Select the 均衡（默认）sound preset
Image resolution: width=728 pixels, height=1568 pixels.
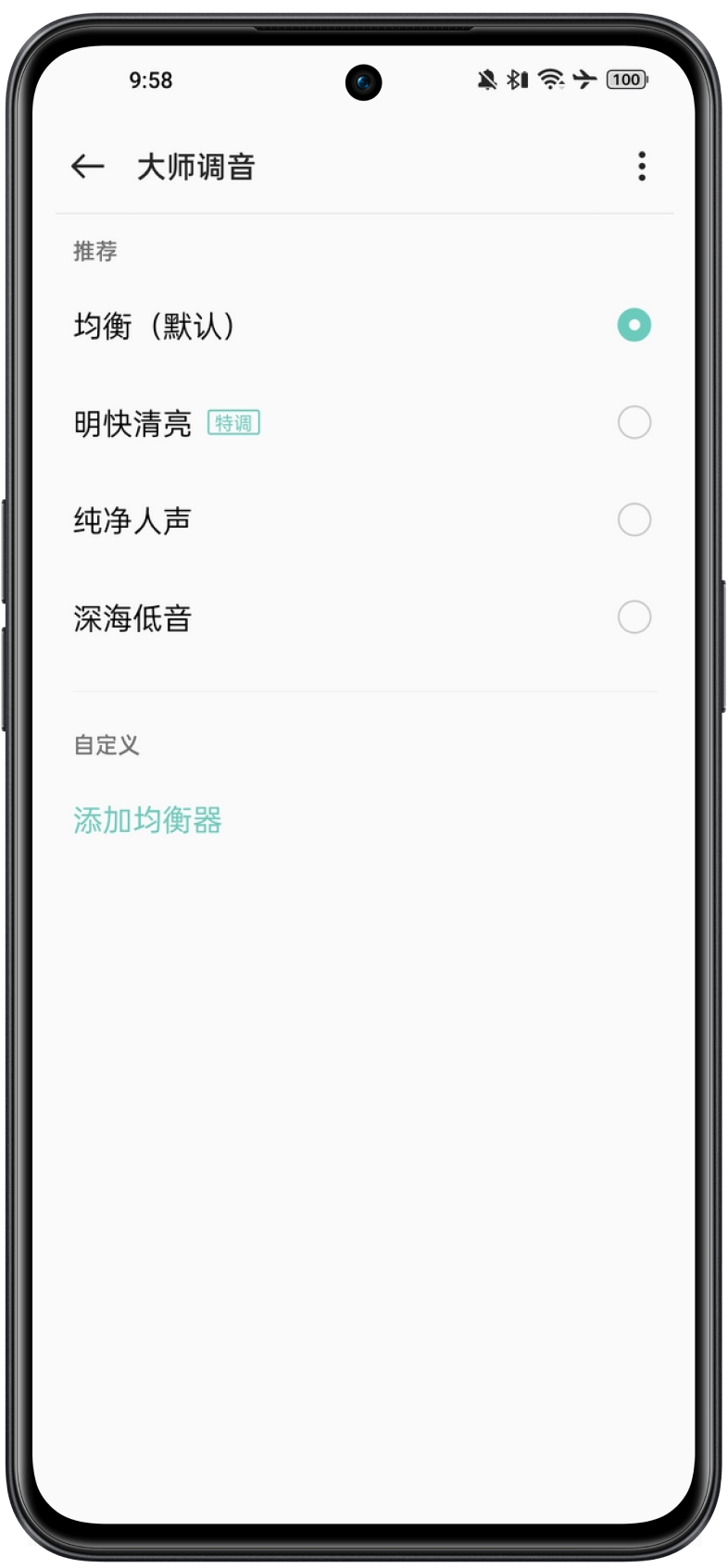(x=634, y=325)
